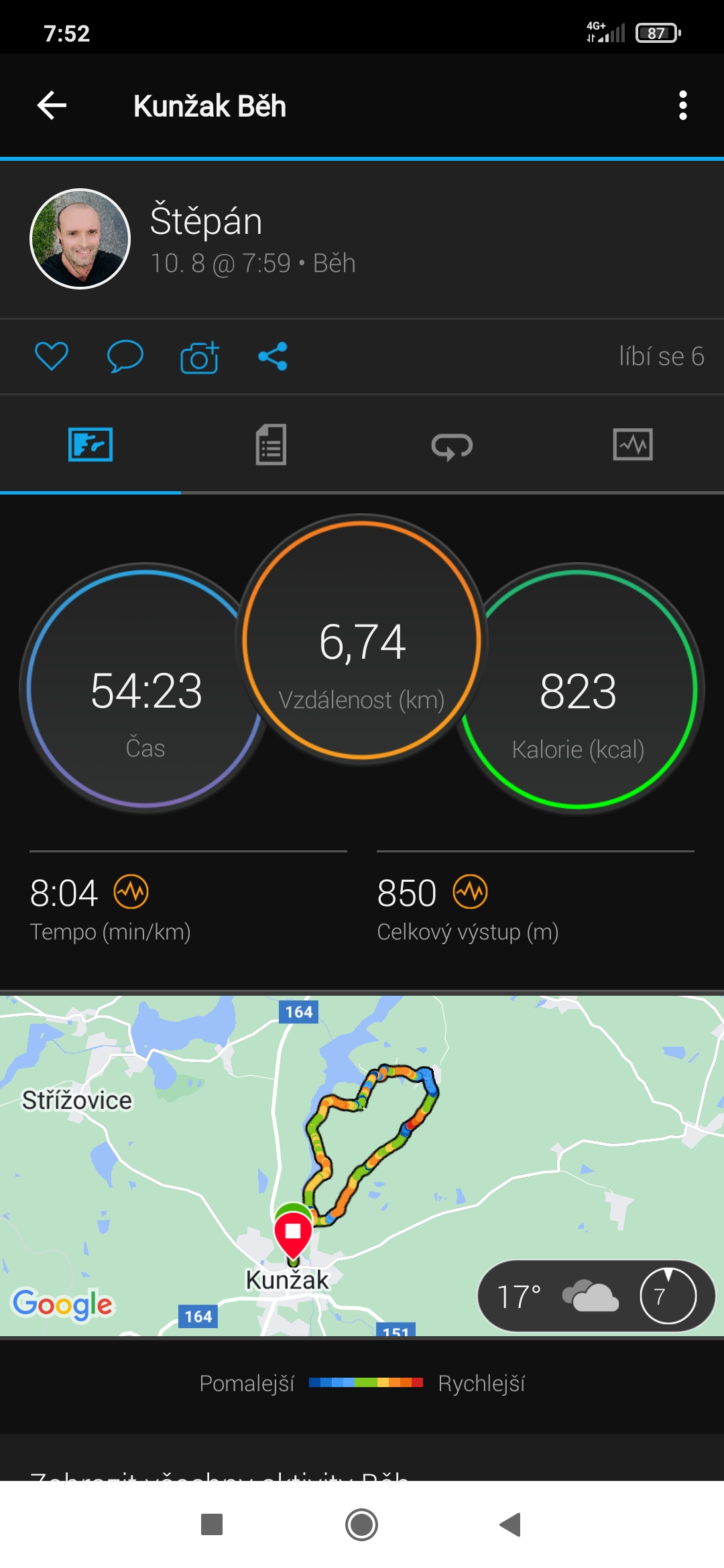Like this activity with the heart icon
Image resolution: width=724 pixels, height=1568 pixels.
(52, 356)
